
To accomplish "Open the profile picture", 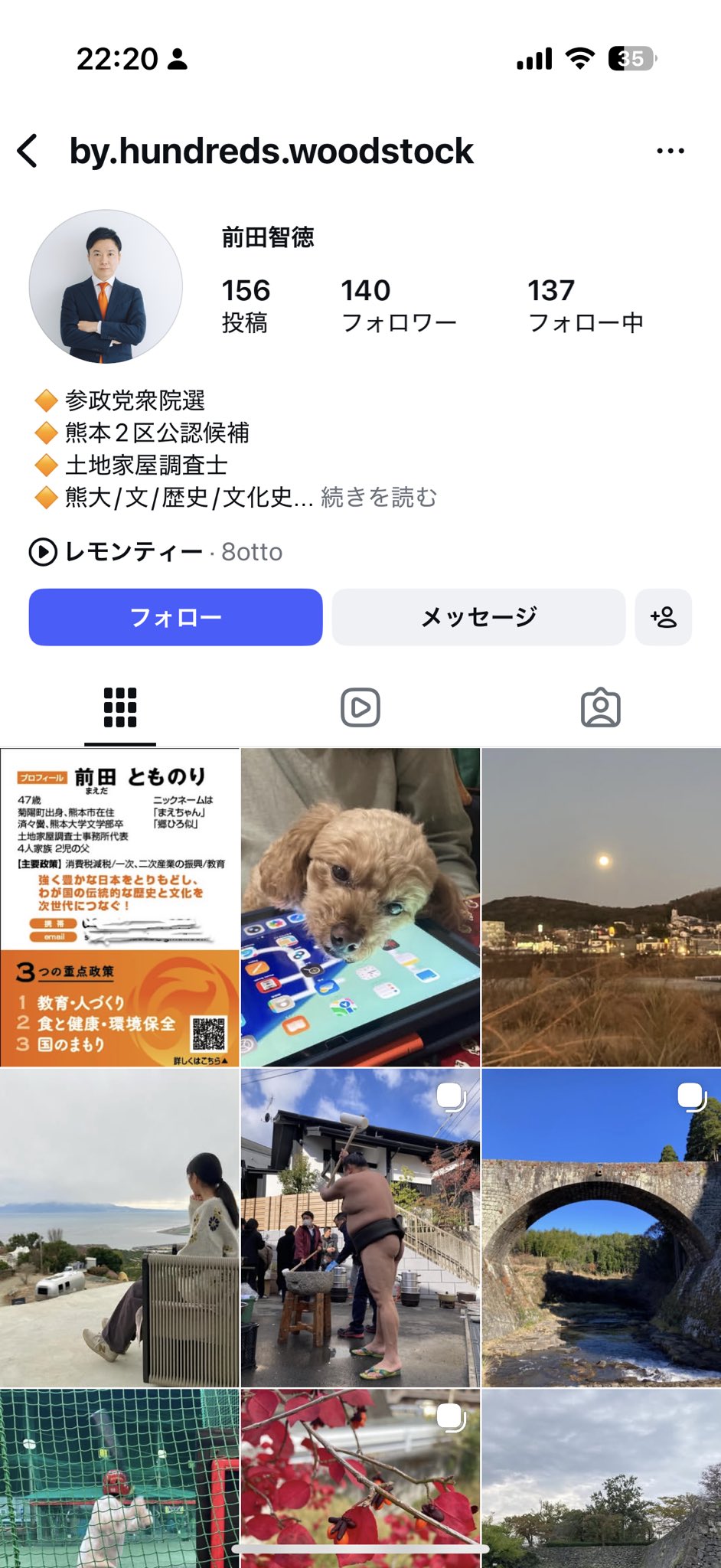I will click(106, 286).
